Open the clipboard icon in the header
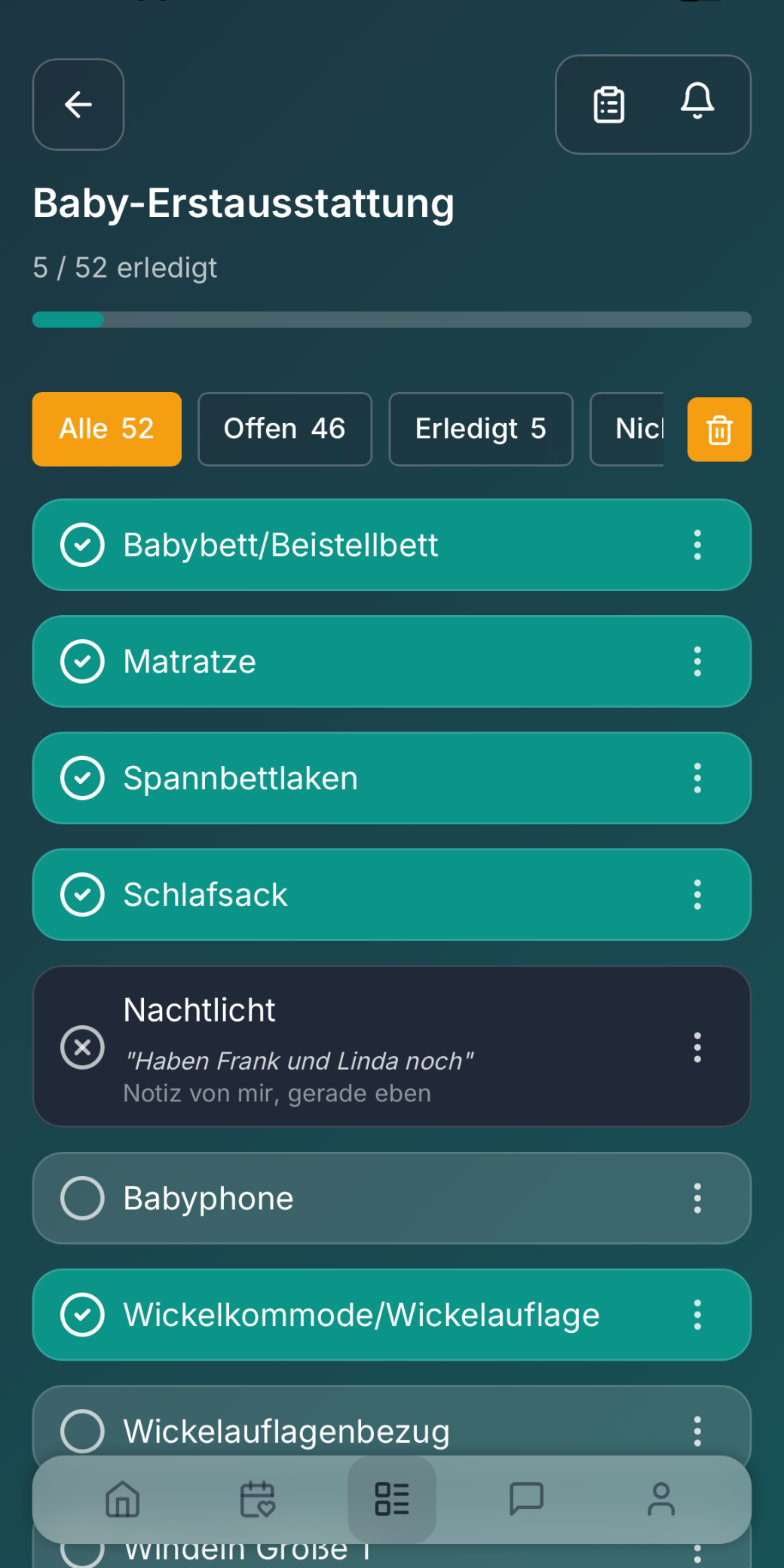 click(x=608, y=105)
